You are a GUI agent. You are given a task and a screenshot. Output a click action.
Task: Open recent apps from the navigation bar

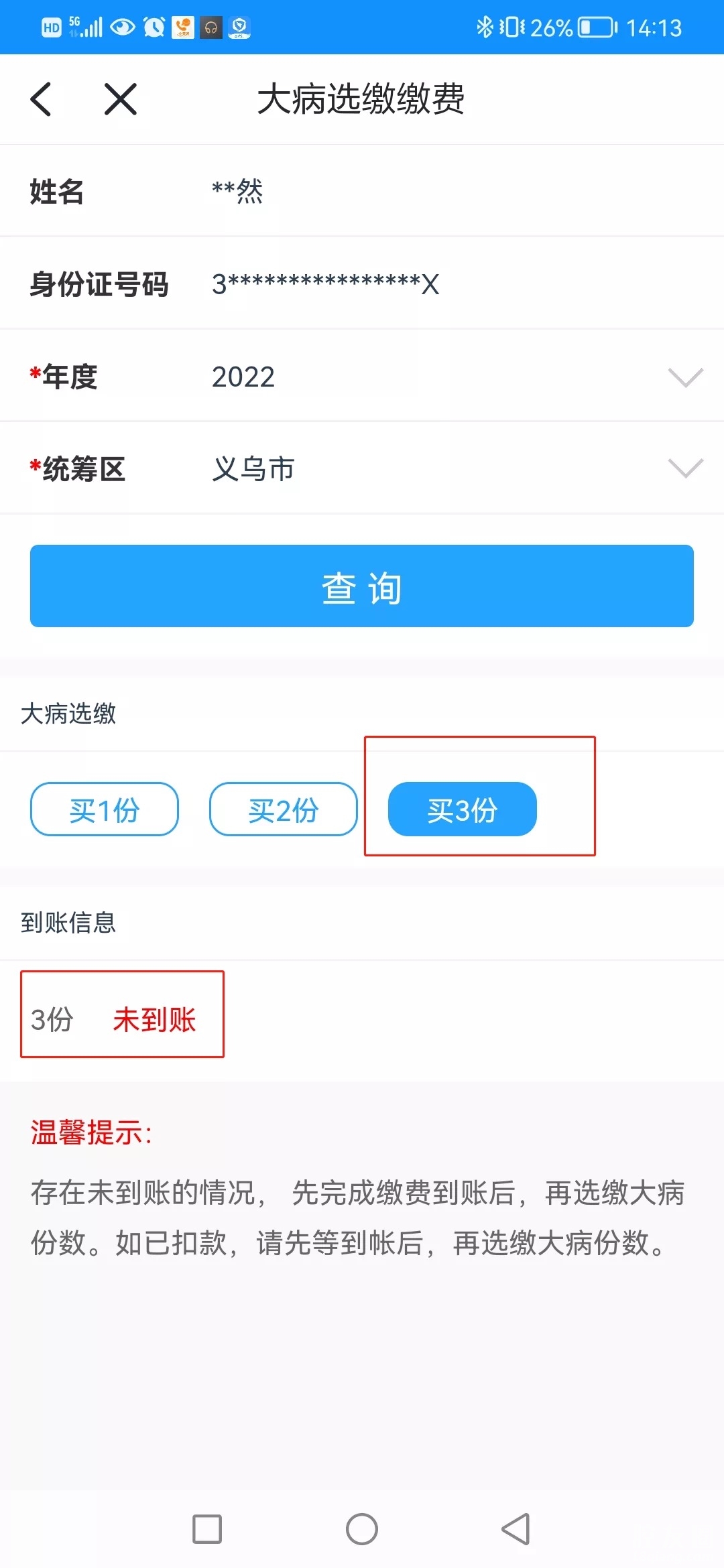207,1529
